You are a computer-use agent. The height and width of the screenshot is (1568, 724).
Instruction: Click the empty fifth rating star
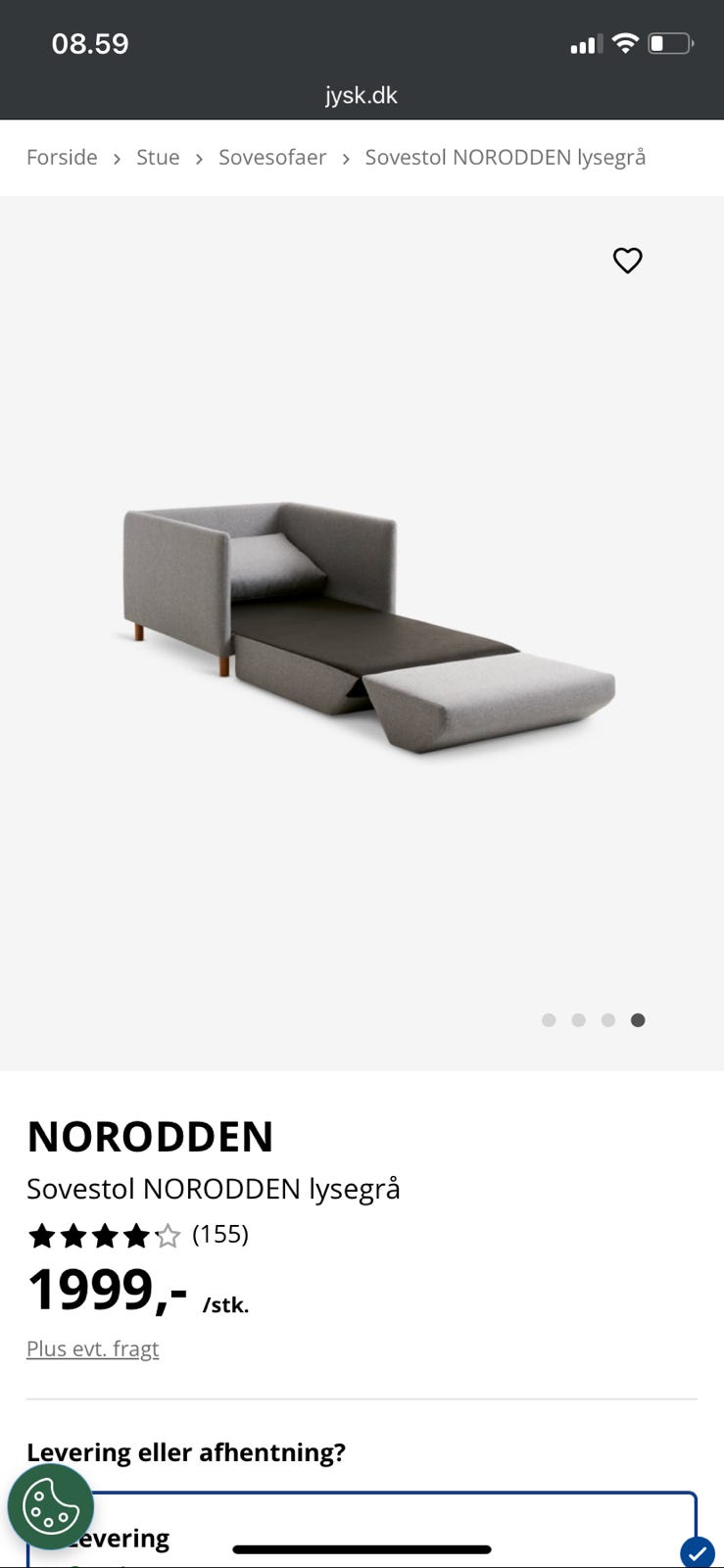[168, 1236]
